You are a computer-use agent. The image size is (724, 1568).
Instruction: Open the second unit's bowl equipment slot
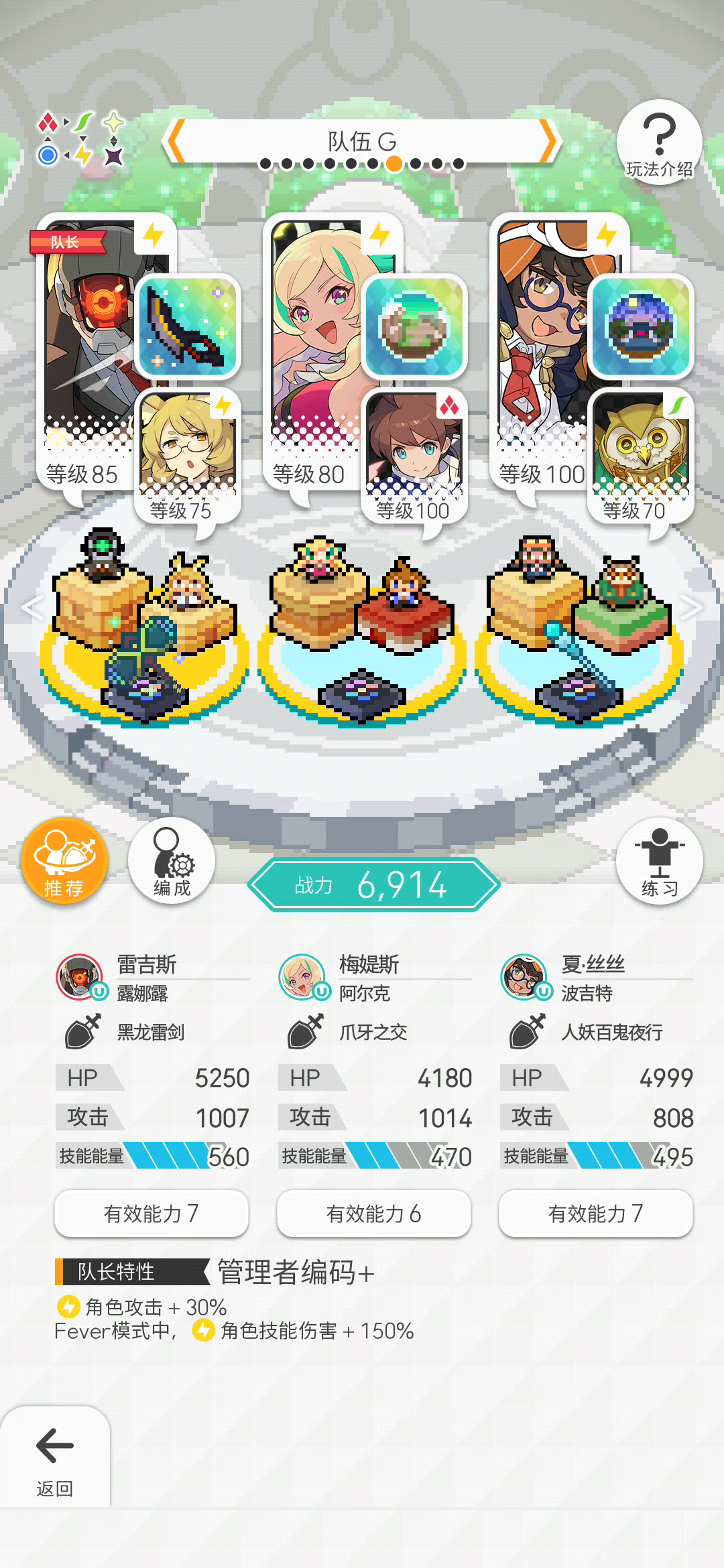point(414,326)
